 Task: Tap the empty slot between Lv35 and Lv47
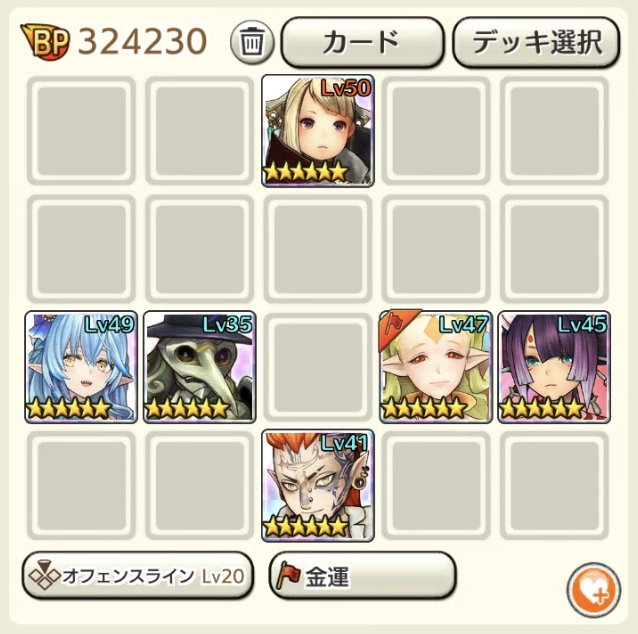tap(318, 367)
